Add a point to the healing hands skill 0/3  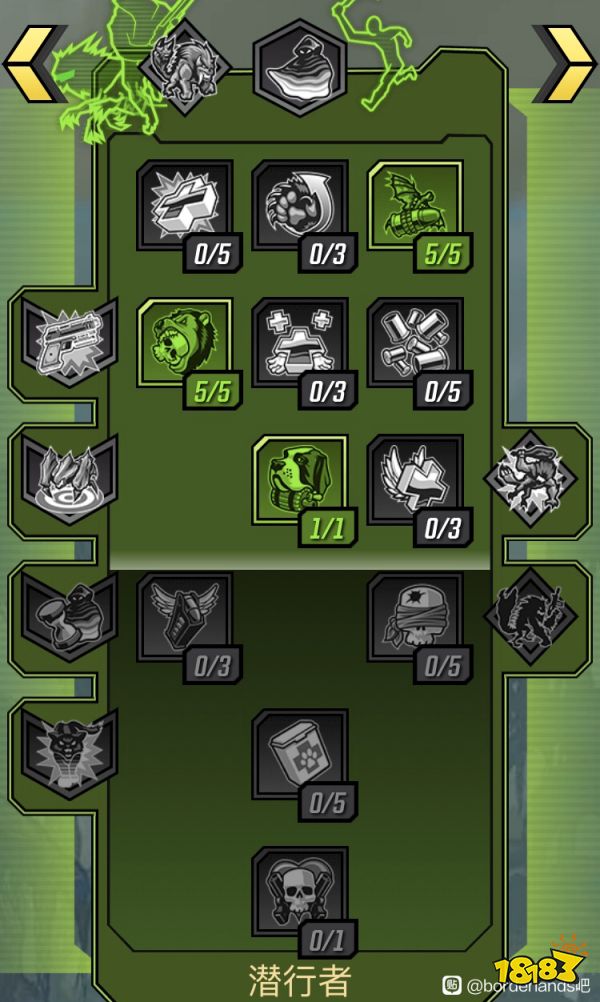[x=300, y=345]
